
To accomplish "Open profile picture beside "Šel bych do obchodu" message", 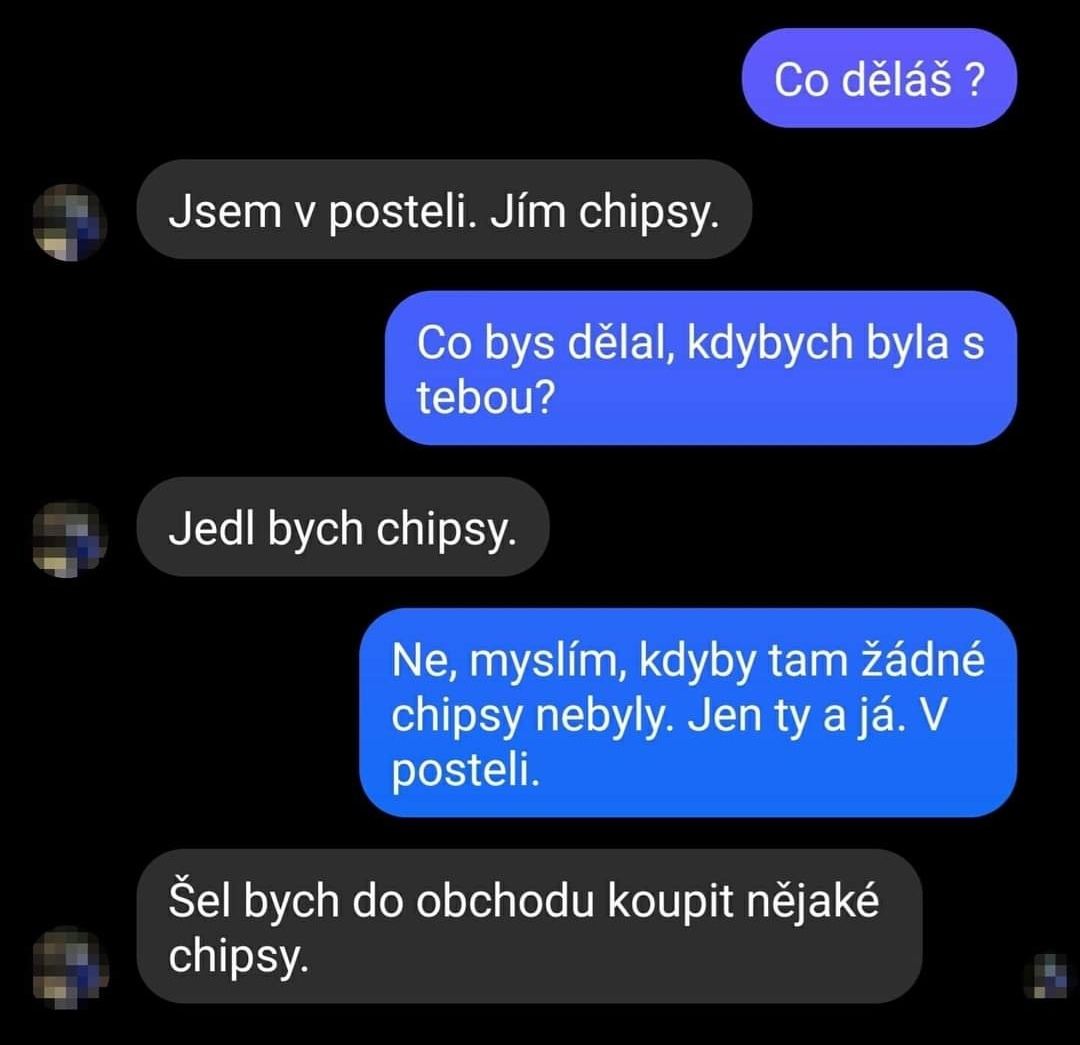I will click(69, 966).
